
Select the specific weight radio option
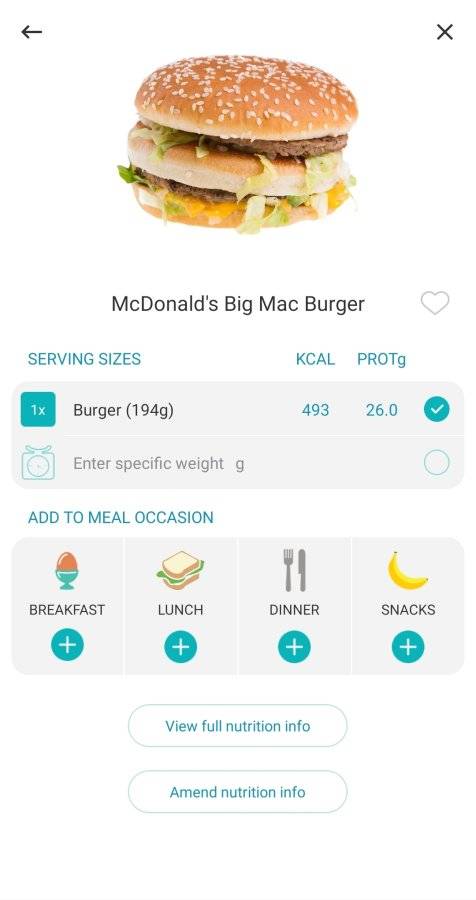click(436, 463)
